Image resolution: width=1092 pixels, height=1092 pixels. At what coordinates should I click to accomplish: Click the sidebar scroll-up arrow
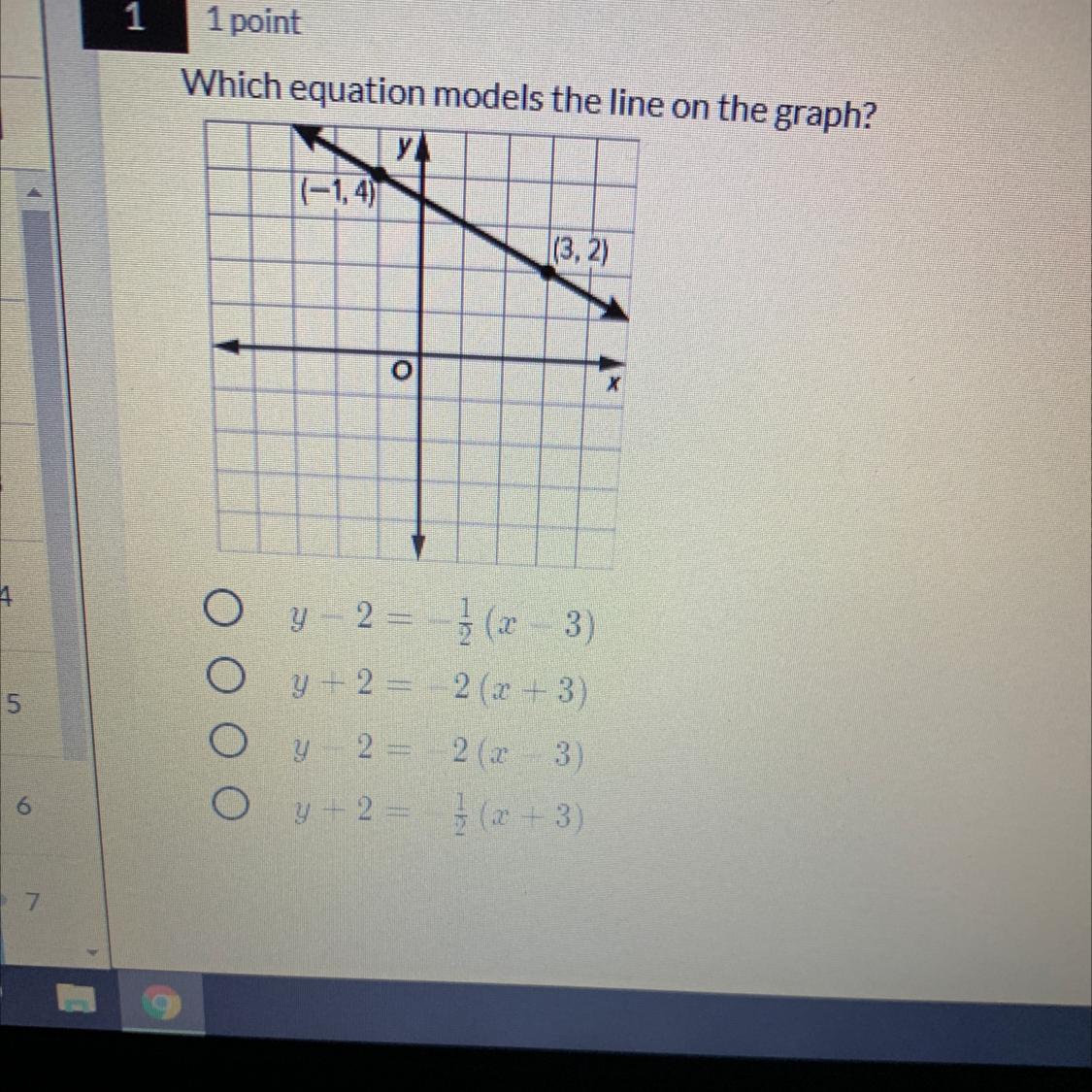tap(33, 193)
